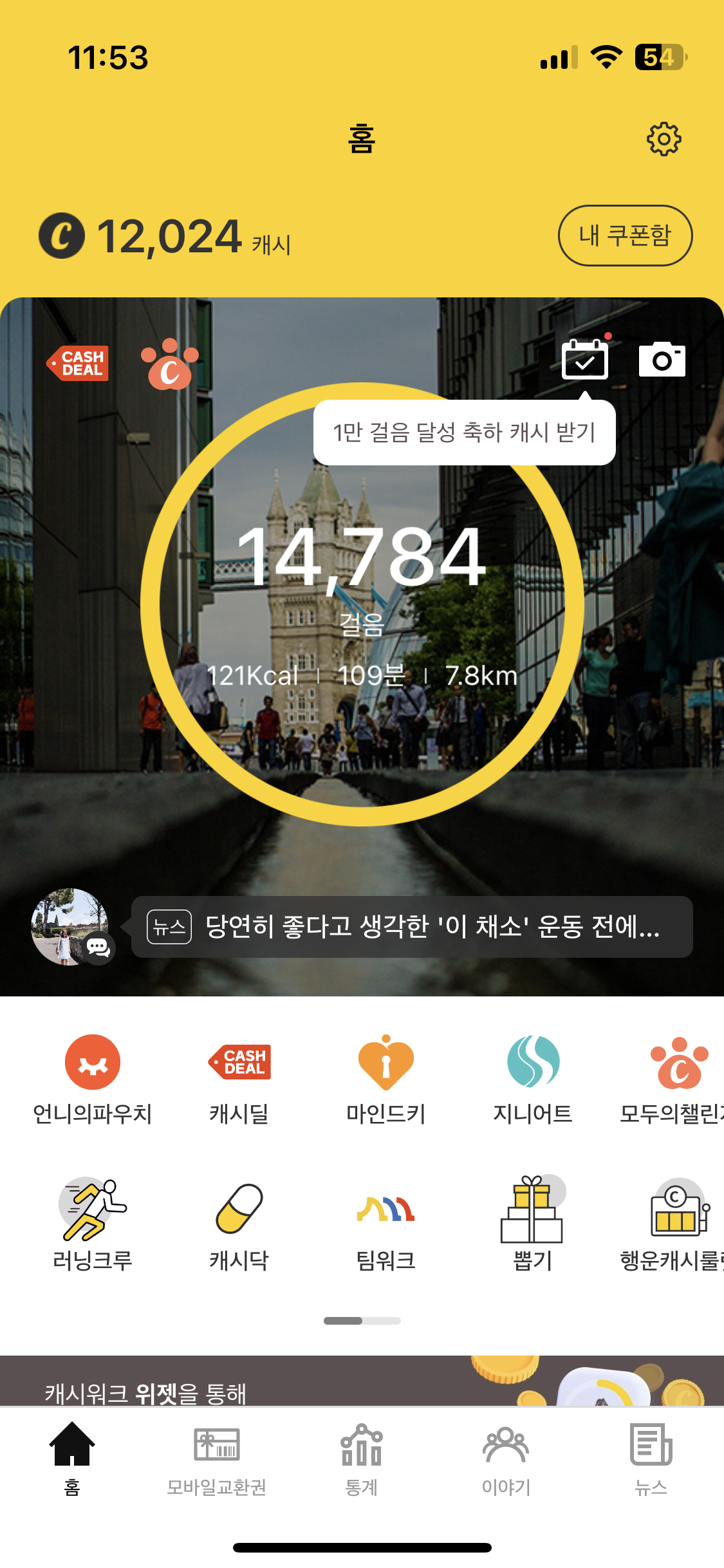The height and width of the screenshot is (1568, 724).
Task: Open 팀워크 shortcut
Action: coord(385,1223)
